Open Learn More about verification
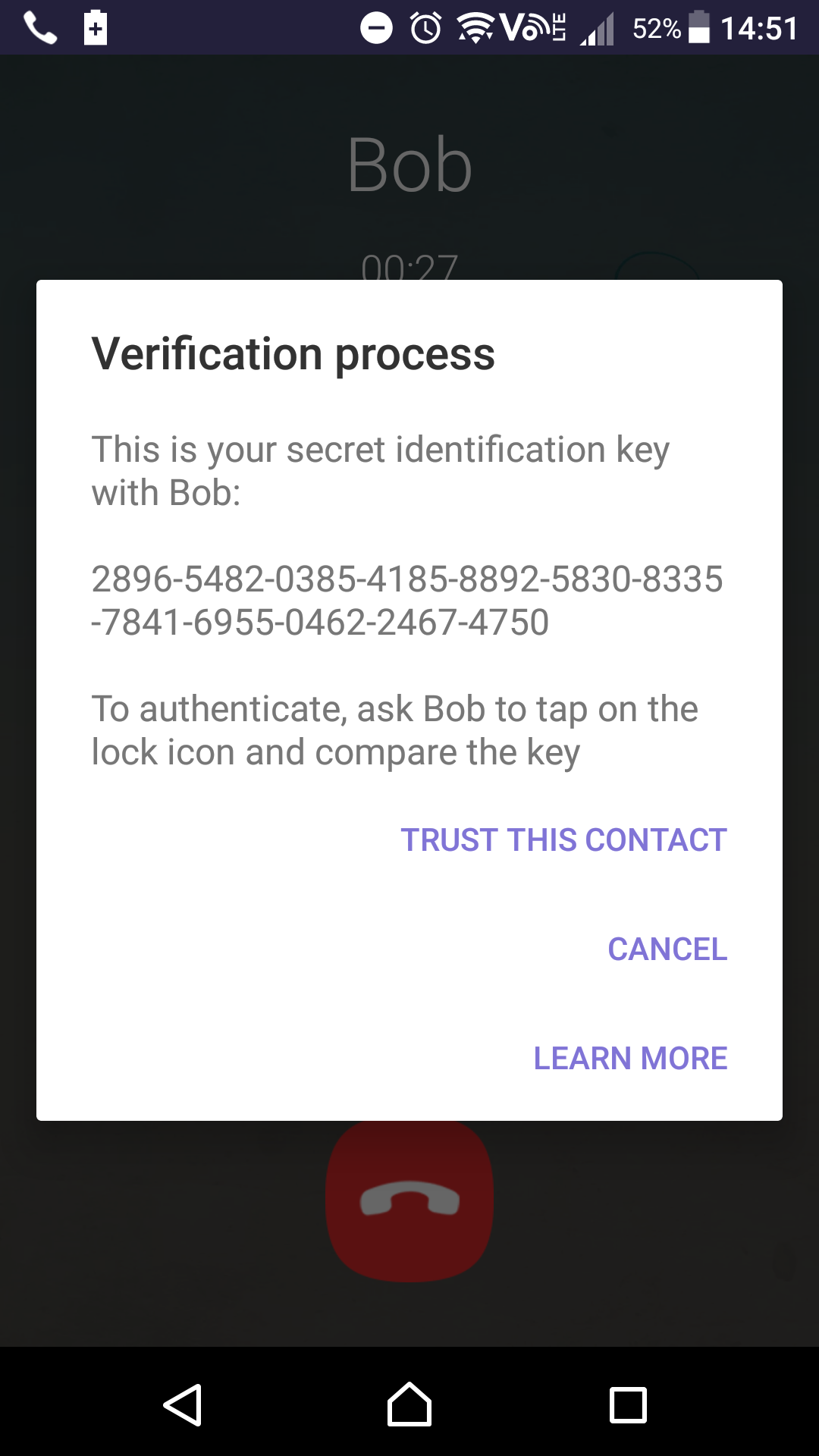Screen dimensions: 819x1456 click(630, 1059)
